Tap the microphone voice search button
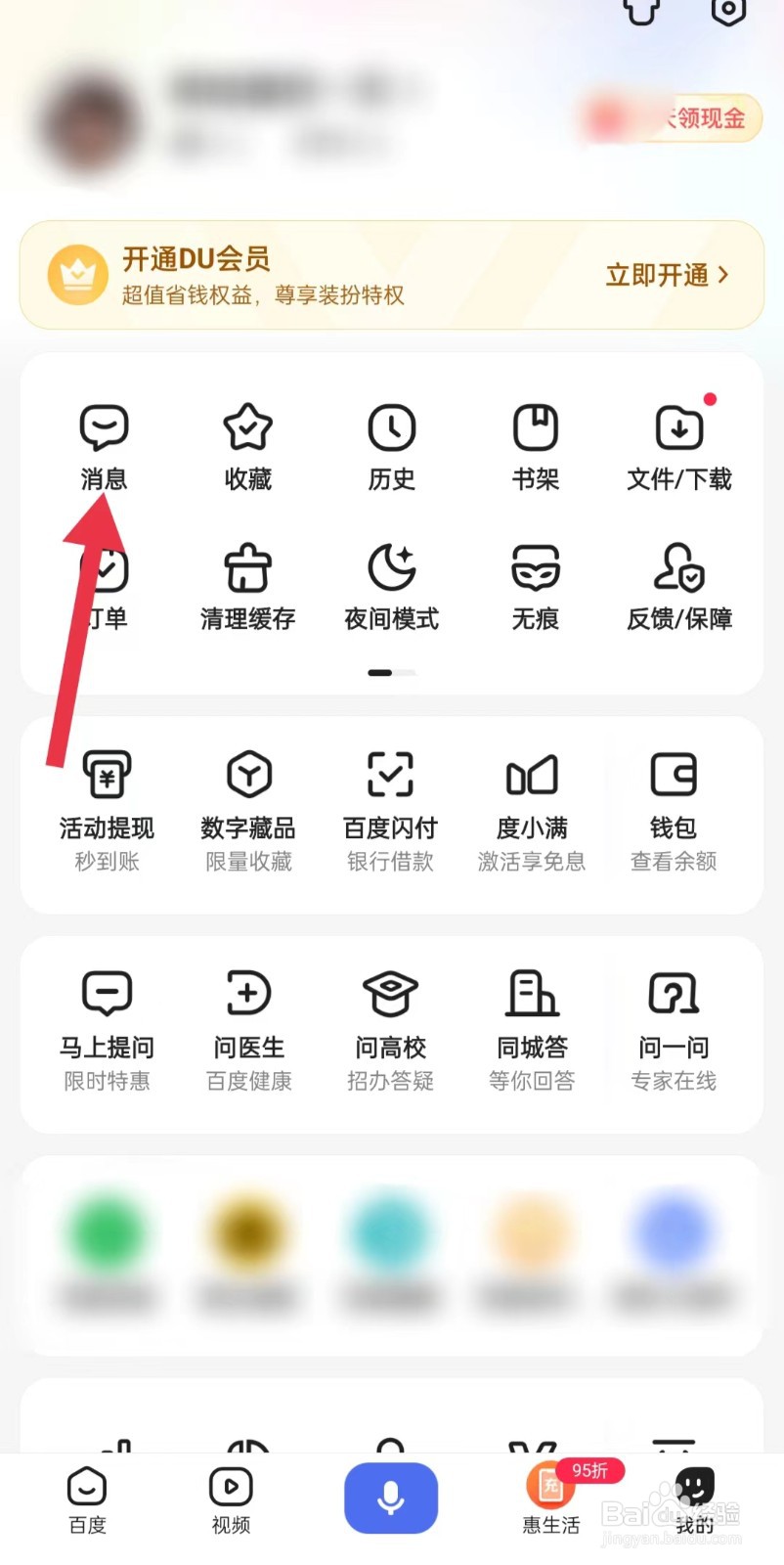 pyautogui.click(x=390, y=1498)
